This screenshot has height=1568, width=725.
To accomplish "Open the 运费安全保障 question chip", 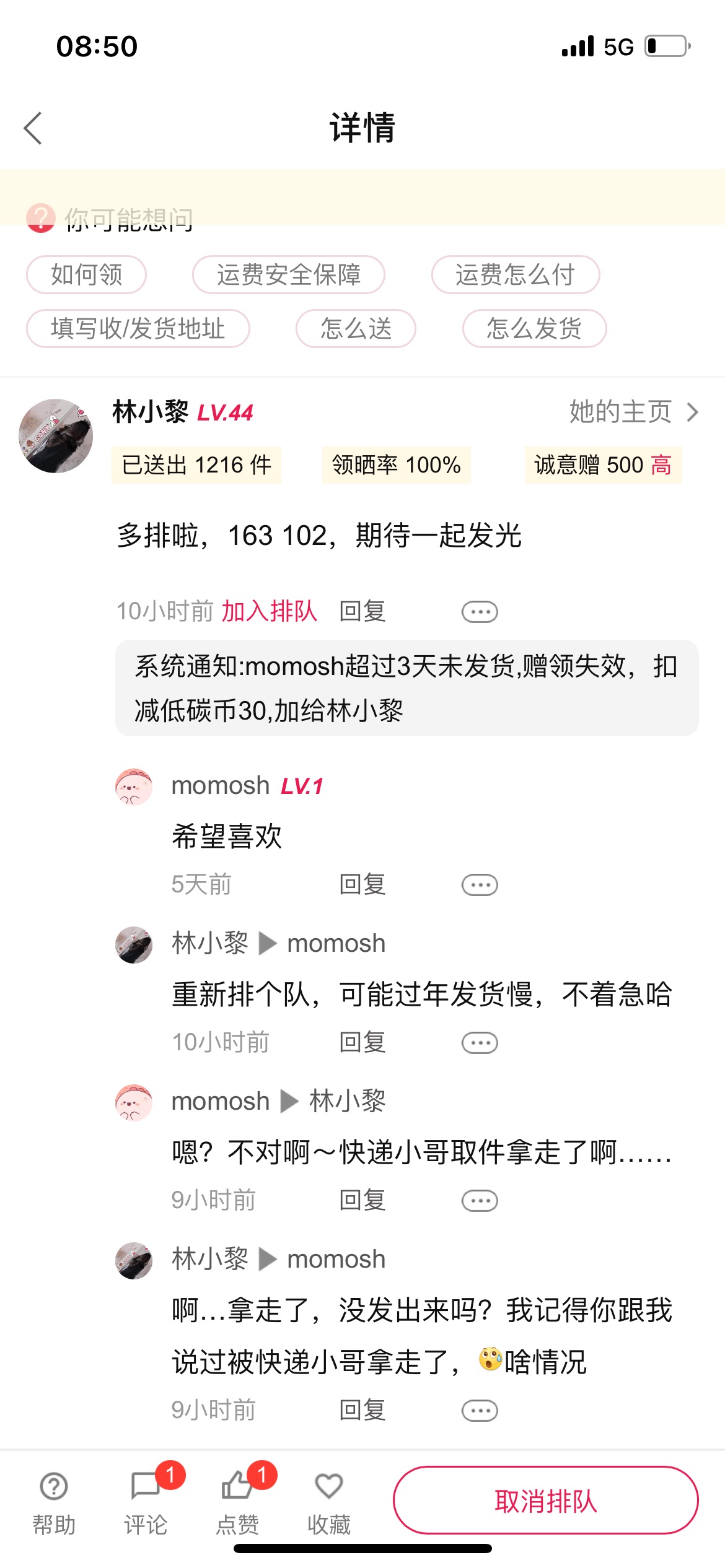I will (x=289, y=274).
